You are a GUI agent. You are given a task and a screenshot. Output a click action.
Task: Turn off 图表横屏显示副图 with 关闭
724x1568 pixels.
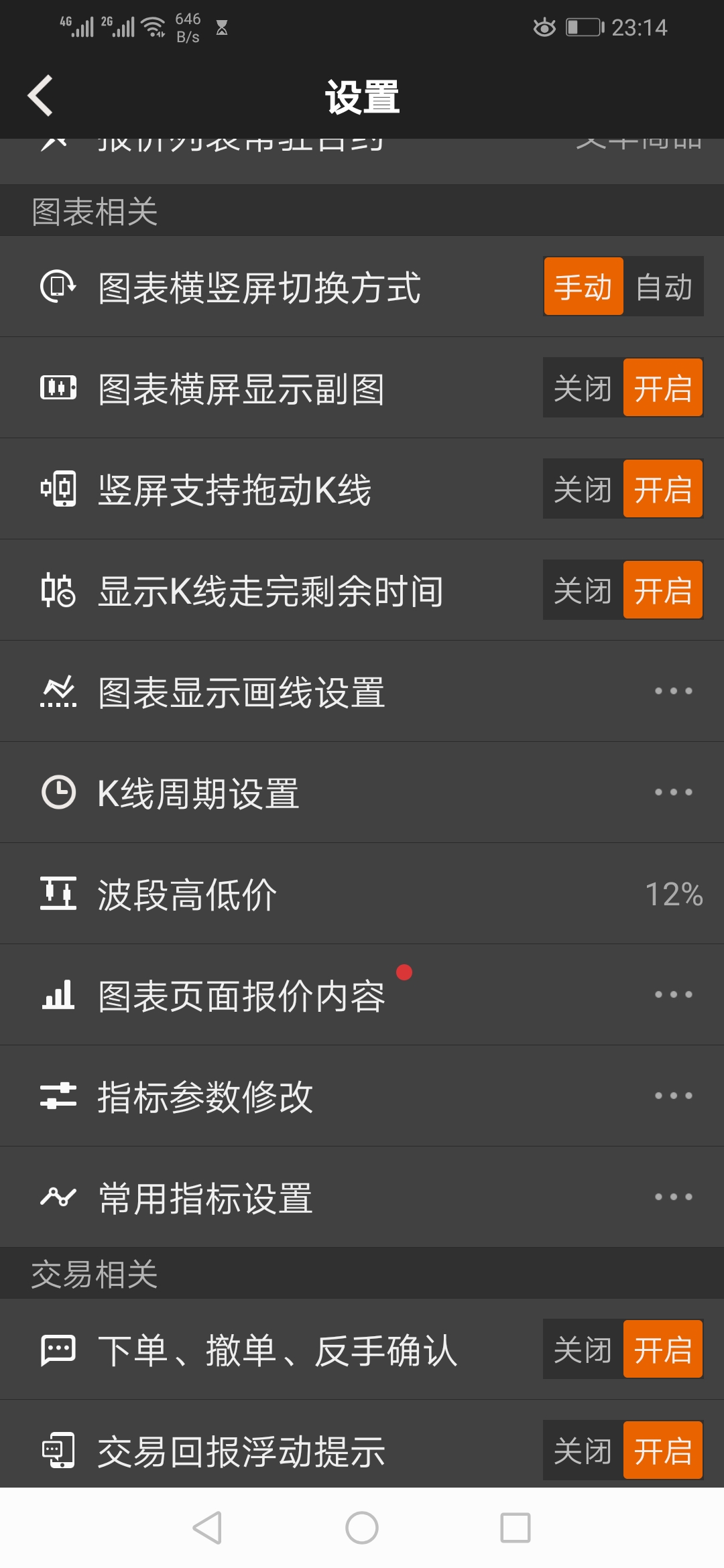tap(583, 388)
